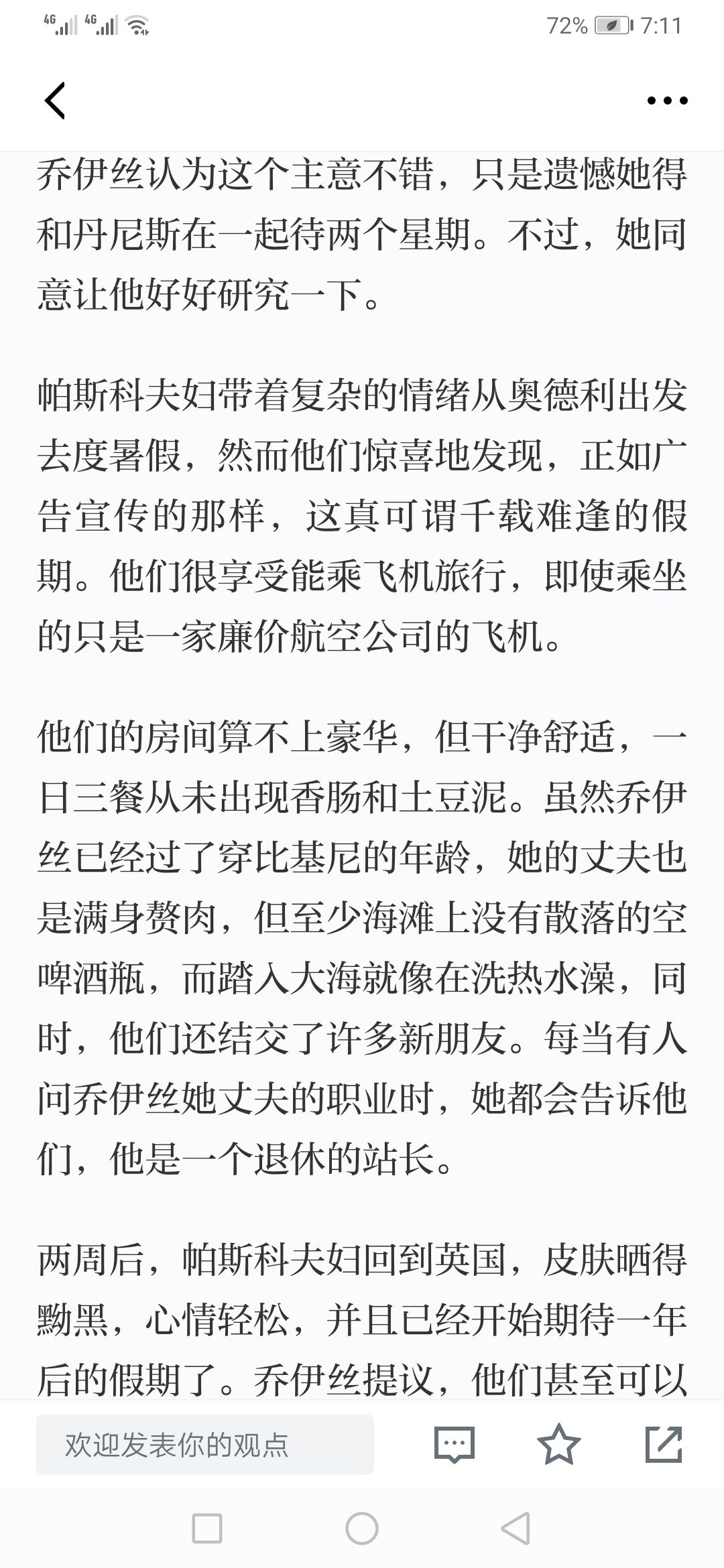The width and height of the screenshot is (724, 1568).
Task: Favorite this article with the star
Action: tap(559, 1444)
